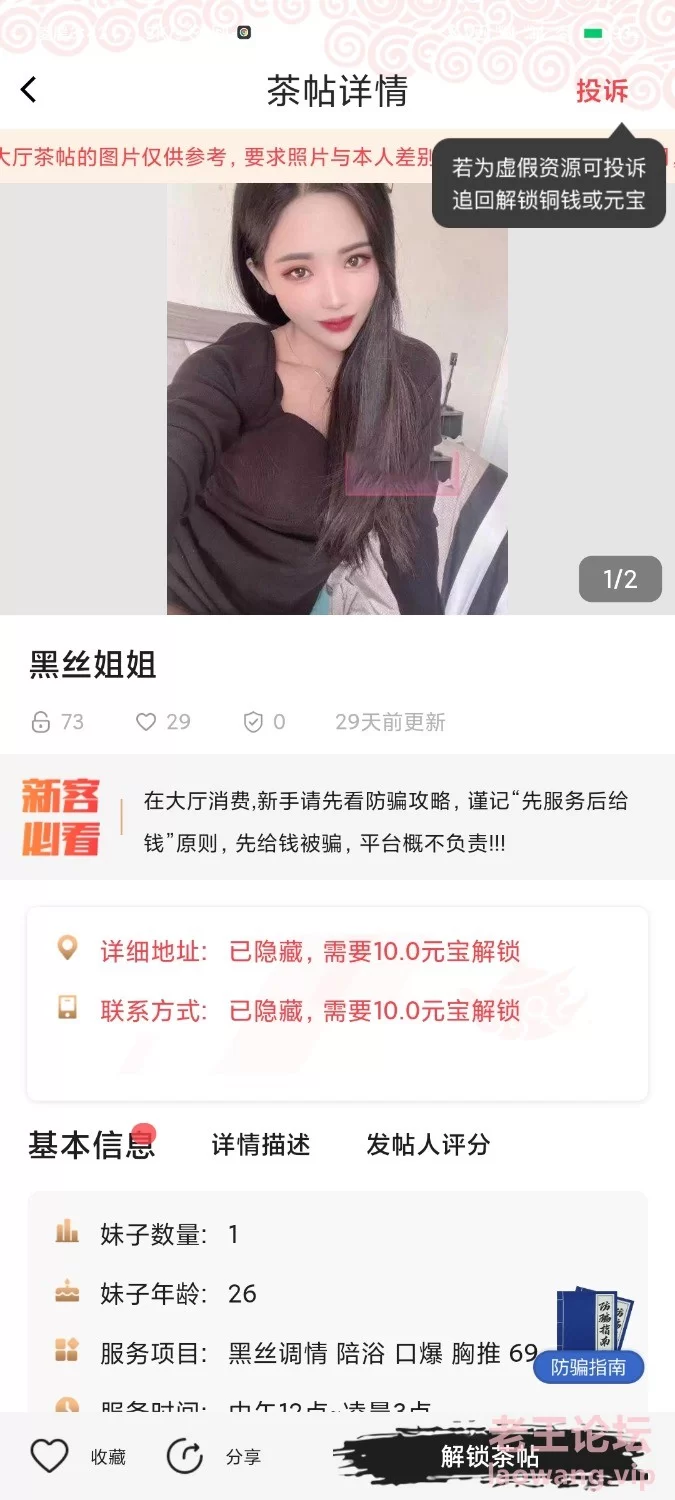This screenshot has height=1500, width=675.
Task: Open the main post photo
Action: [337, 398]
